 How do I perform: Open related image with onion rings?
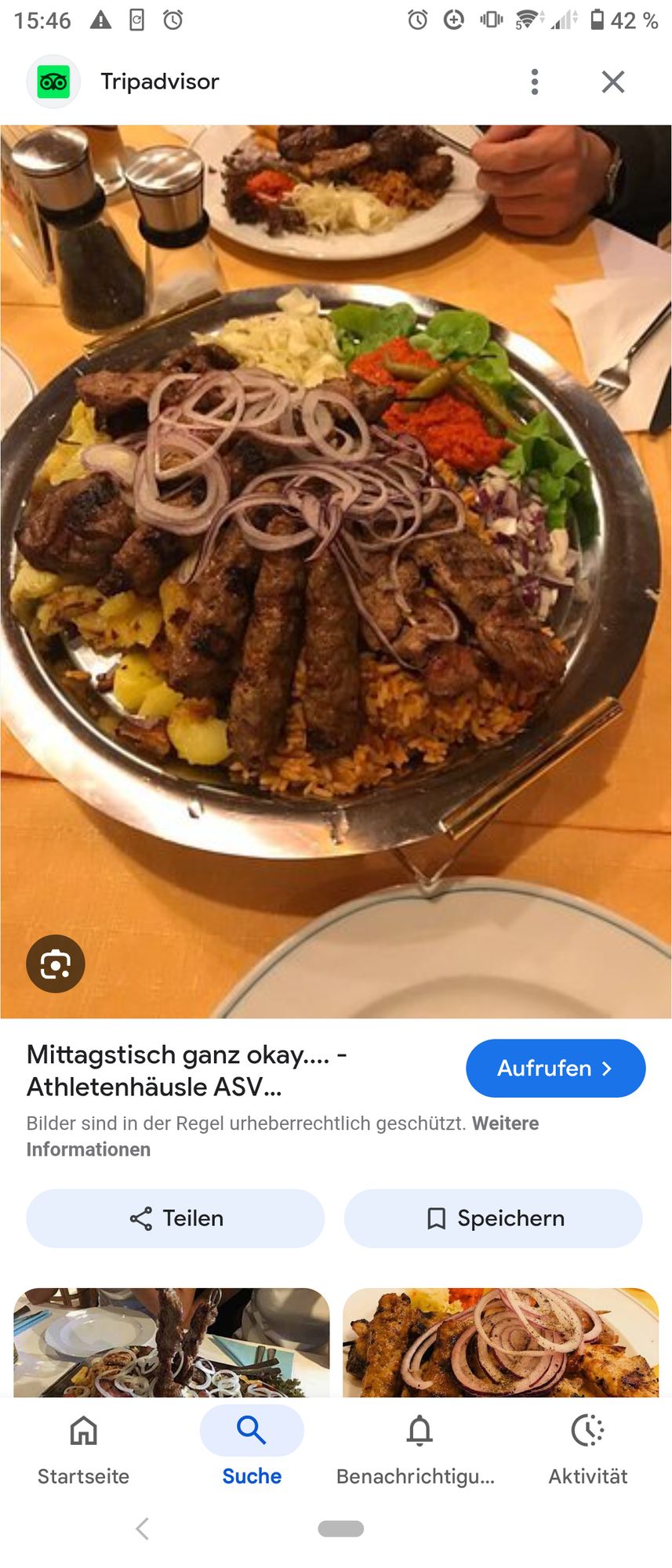[x=500, y=1342]
